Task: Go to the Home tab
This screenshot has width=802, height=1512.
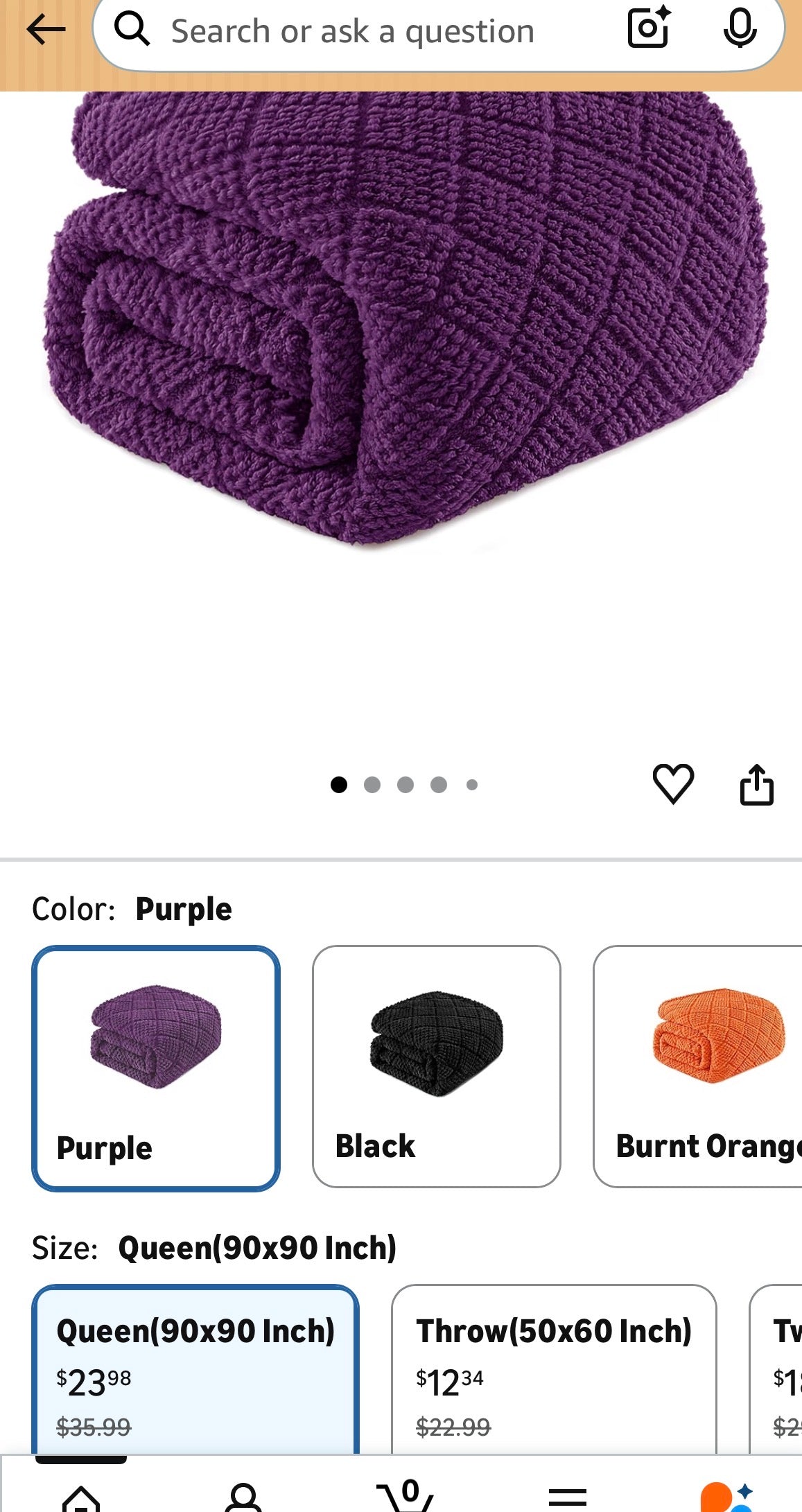Action: tap(81, 1497)
